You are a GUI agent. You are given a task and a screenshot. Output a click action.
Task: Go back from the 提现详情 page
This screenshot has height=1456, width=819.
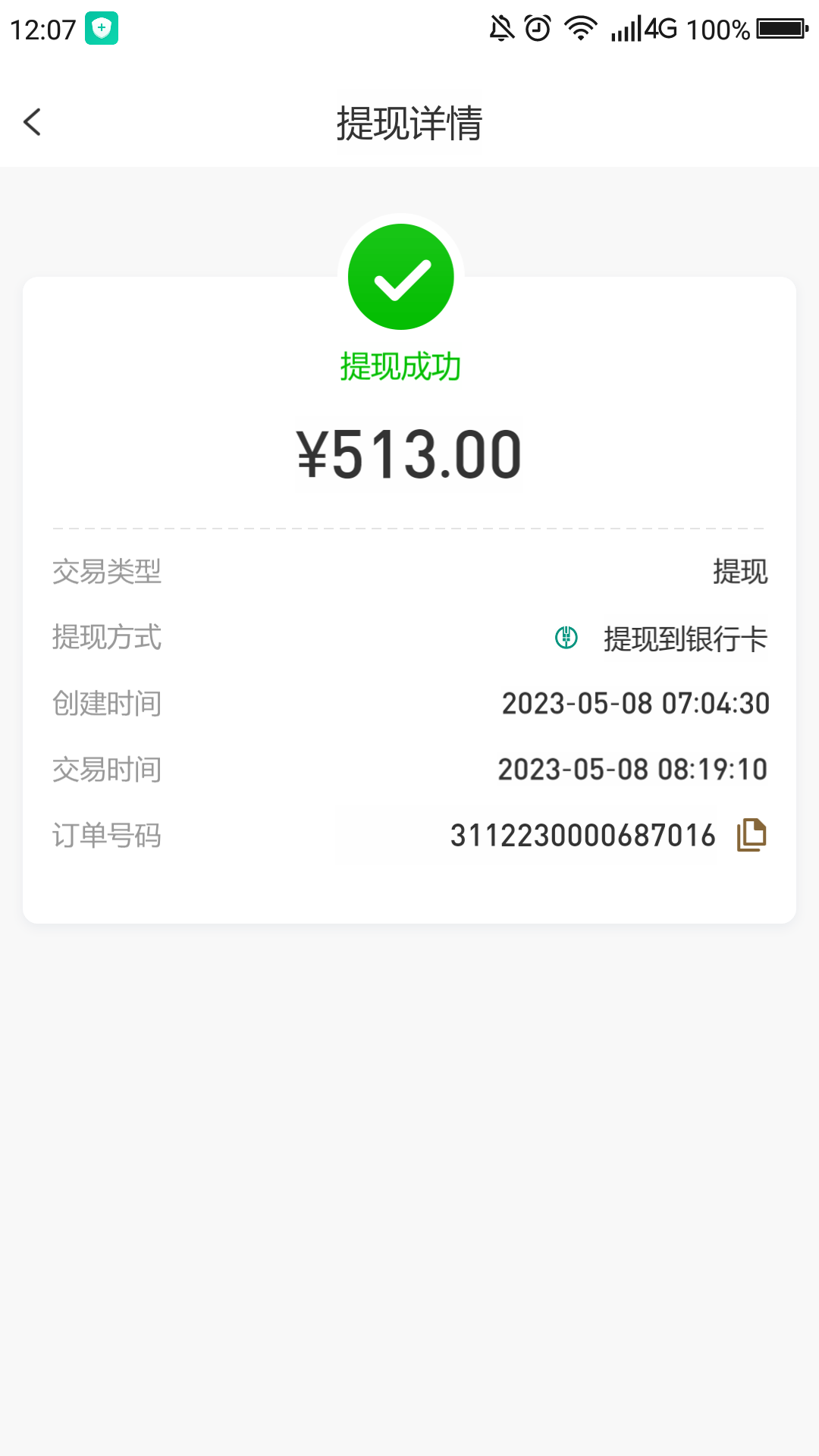click(32, 122)
